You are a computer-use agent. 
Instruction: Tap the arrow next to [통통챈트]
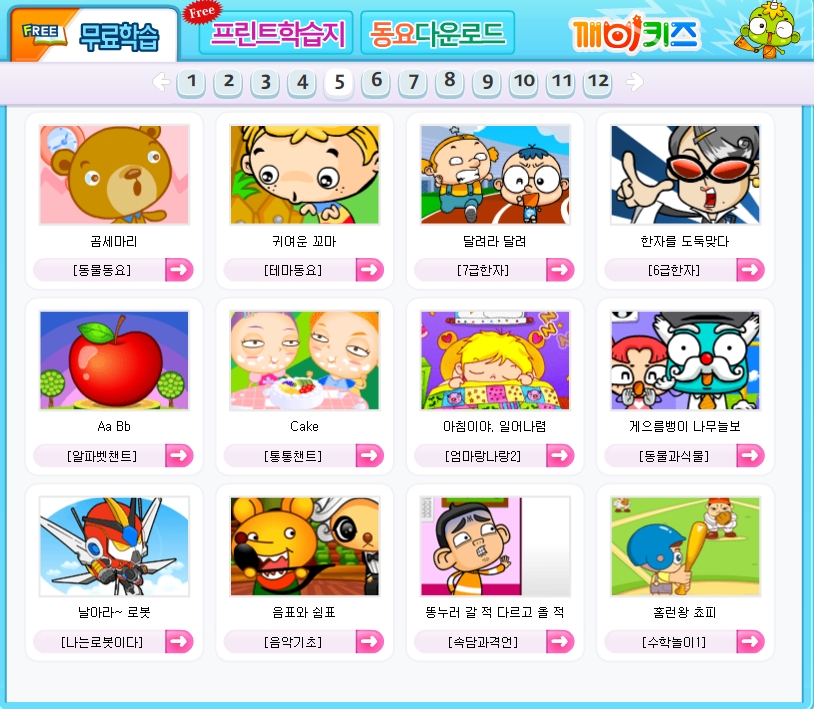(x=369, y=455)
